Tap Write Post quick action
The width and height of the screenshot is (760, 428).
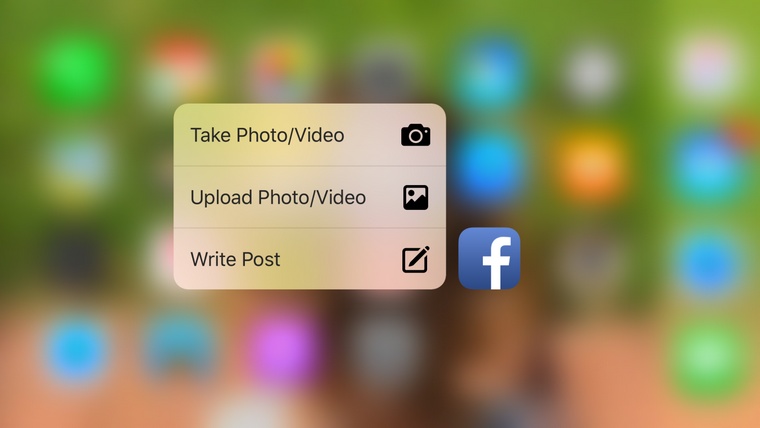click(309, 259)
